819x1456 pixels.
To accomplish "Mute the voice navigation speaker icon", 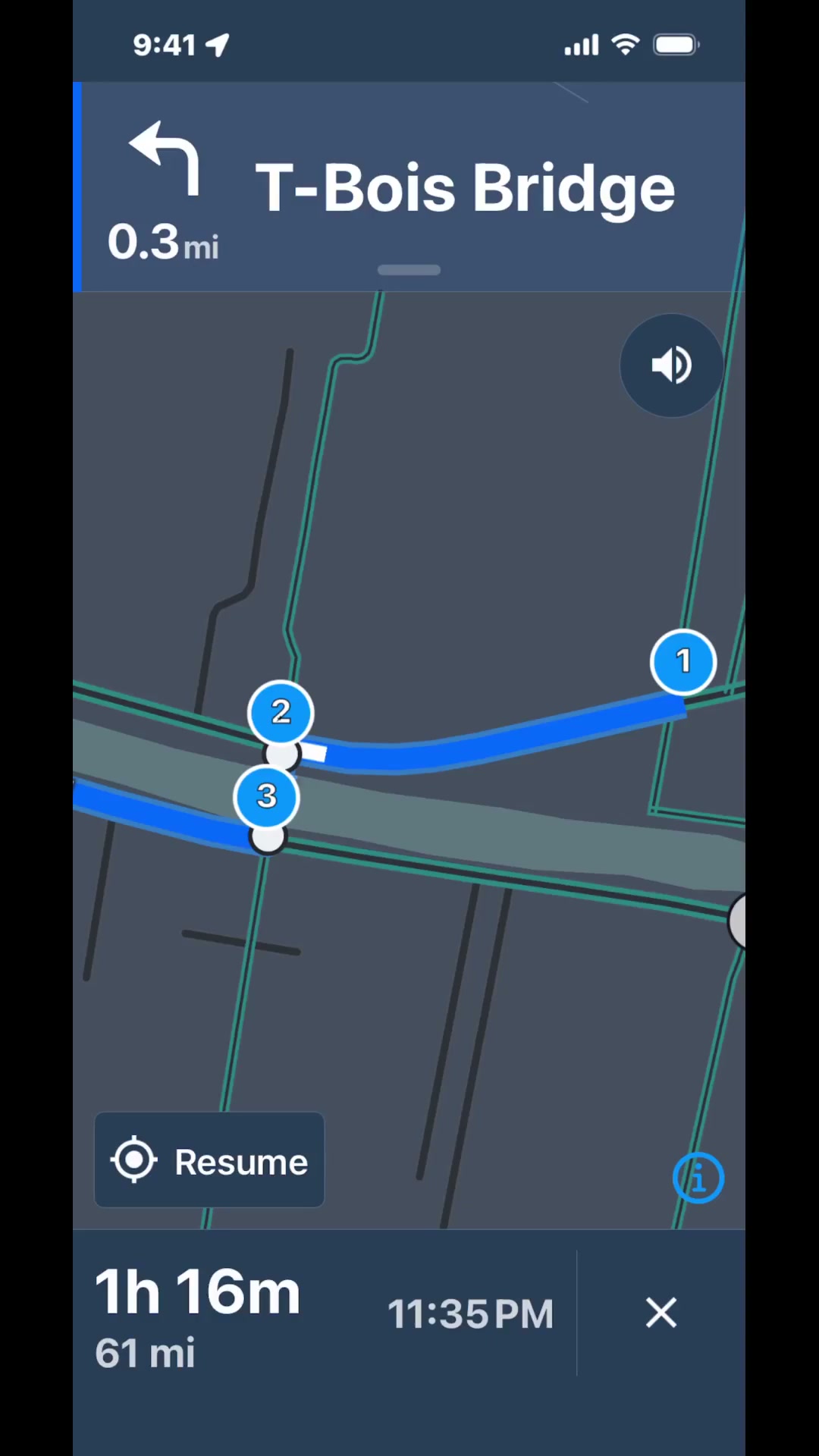I will point(670,365).
